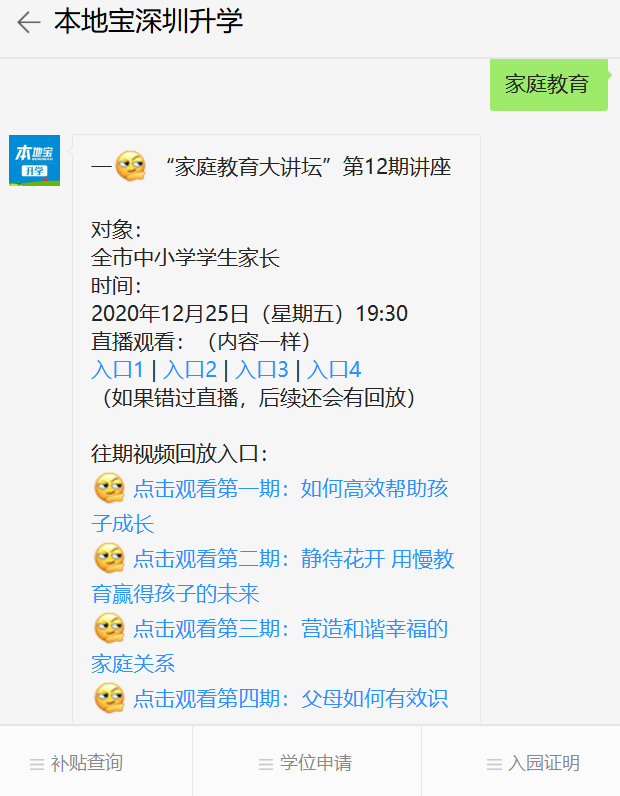Open live stream link 入口1
The width and height of the screenshot is (620, 796).
coord(118,370)
